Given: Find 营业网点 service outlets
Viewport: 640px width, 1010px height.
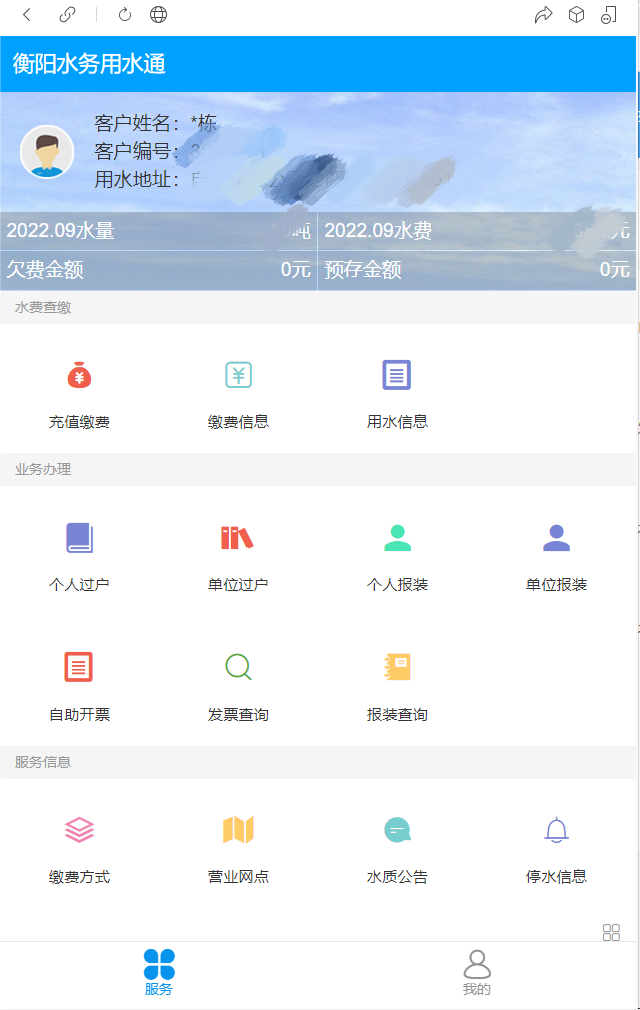Looking at the screenshot, I should click(238, 847).
